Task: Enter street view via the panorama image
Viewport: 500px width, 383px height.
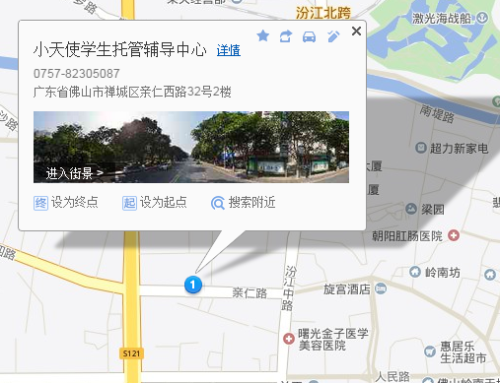Action: point(191,147)
